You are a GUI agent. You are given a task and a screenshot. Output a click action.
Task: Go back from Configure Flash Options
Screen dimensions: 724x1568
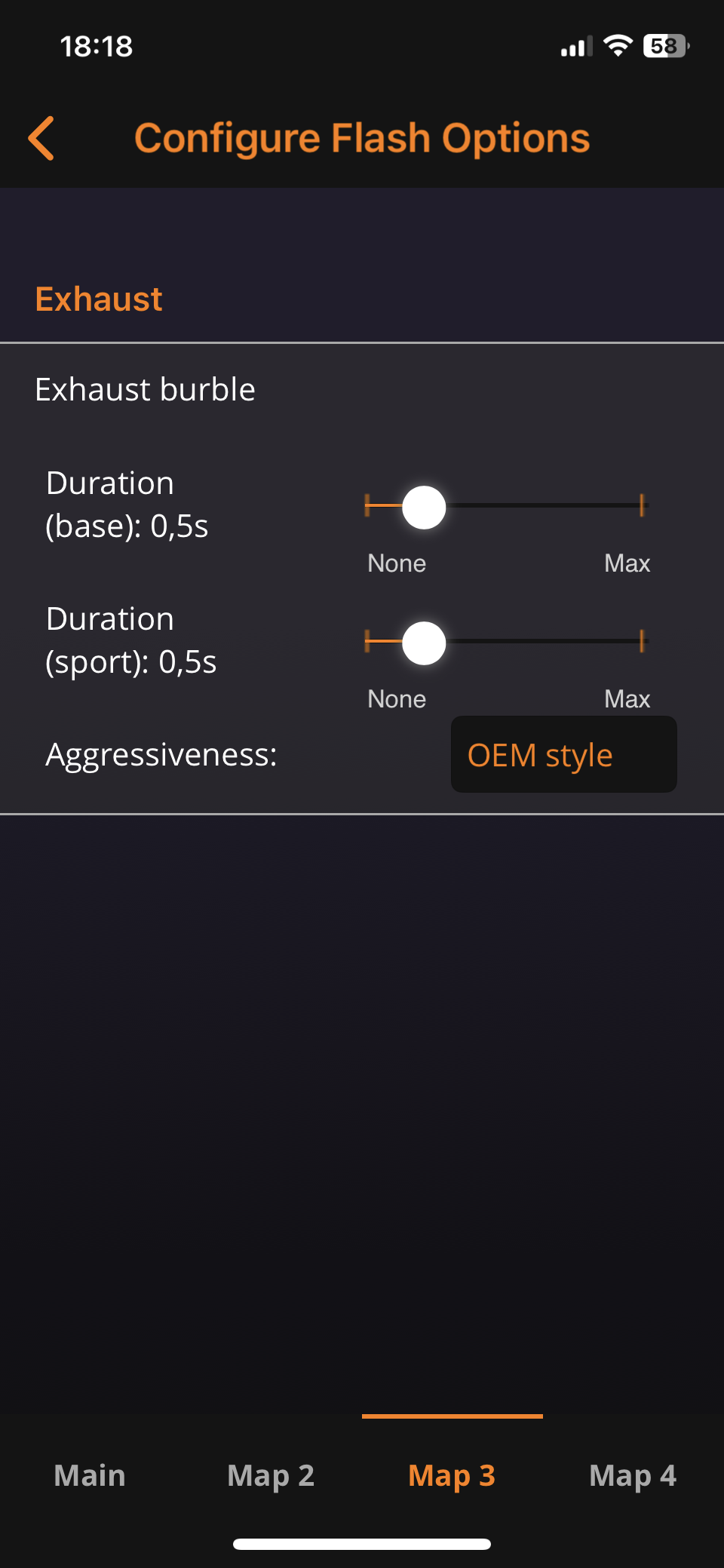[x=41, y=138]
